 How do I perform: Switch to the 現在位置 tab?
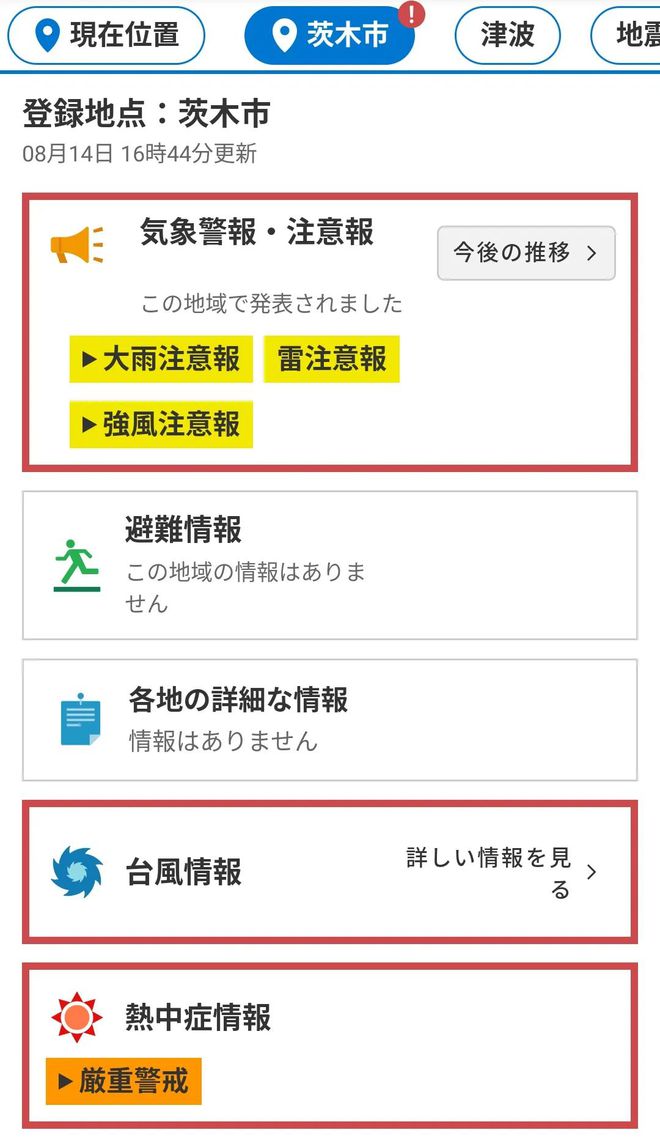click(106, 36)
